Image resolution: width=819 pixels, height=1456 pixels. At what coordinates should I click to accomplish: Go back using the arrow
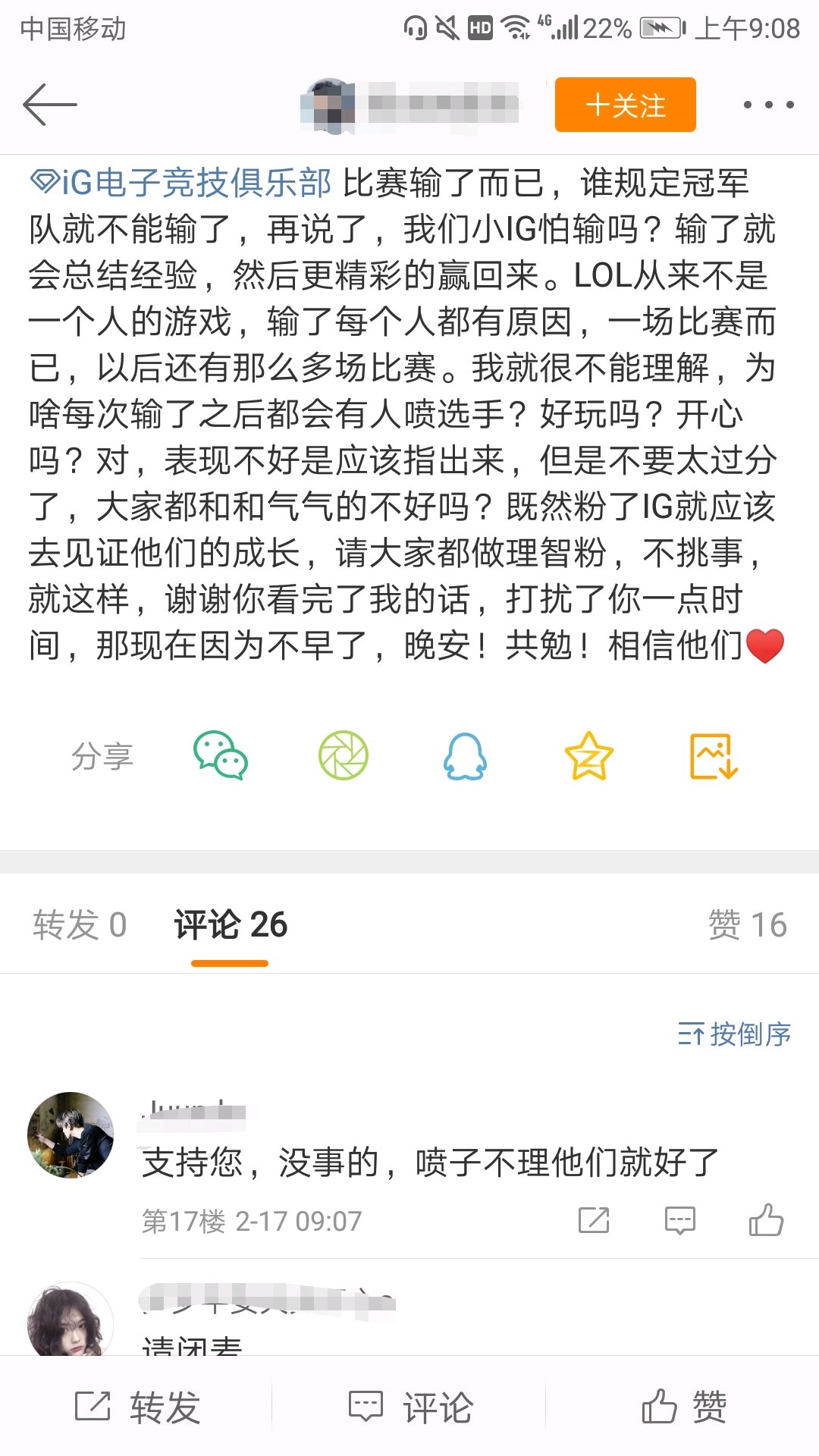[x=50, y=105]
